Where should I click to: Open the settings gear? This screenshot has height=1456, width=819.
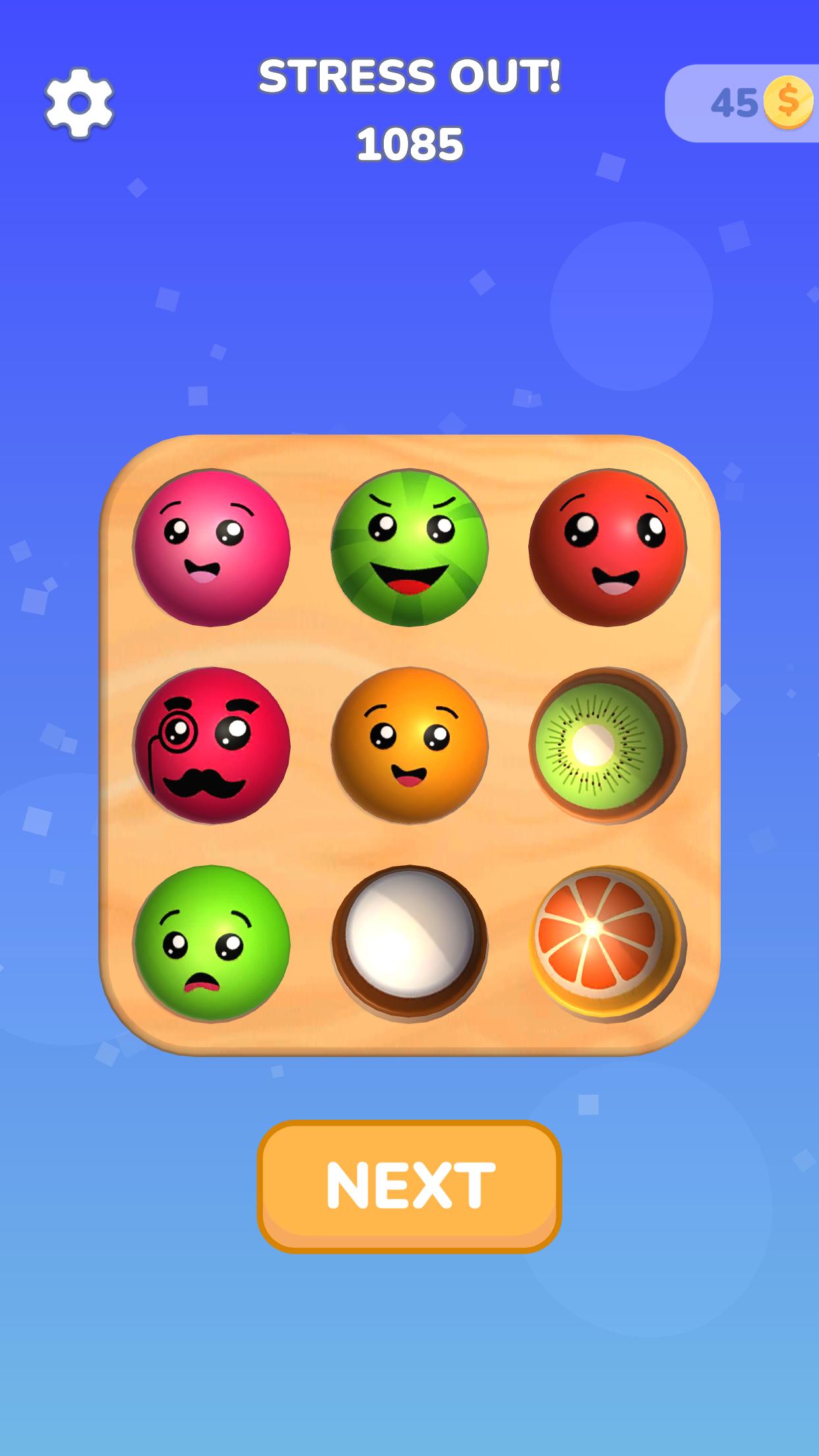[79, 103]
